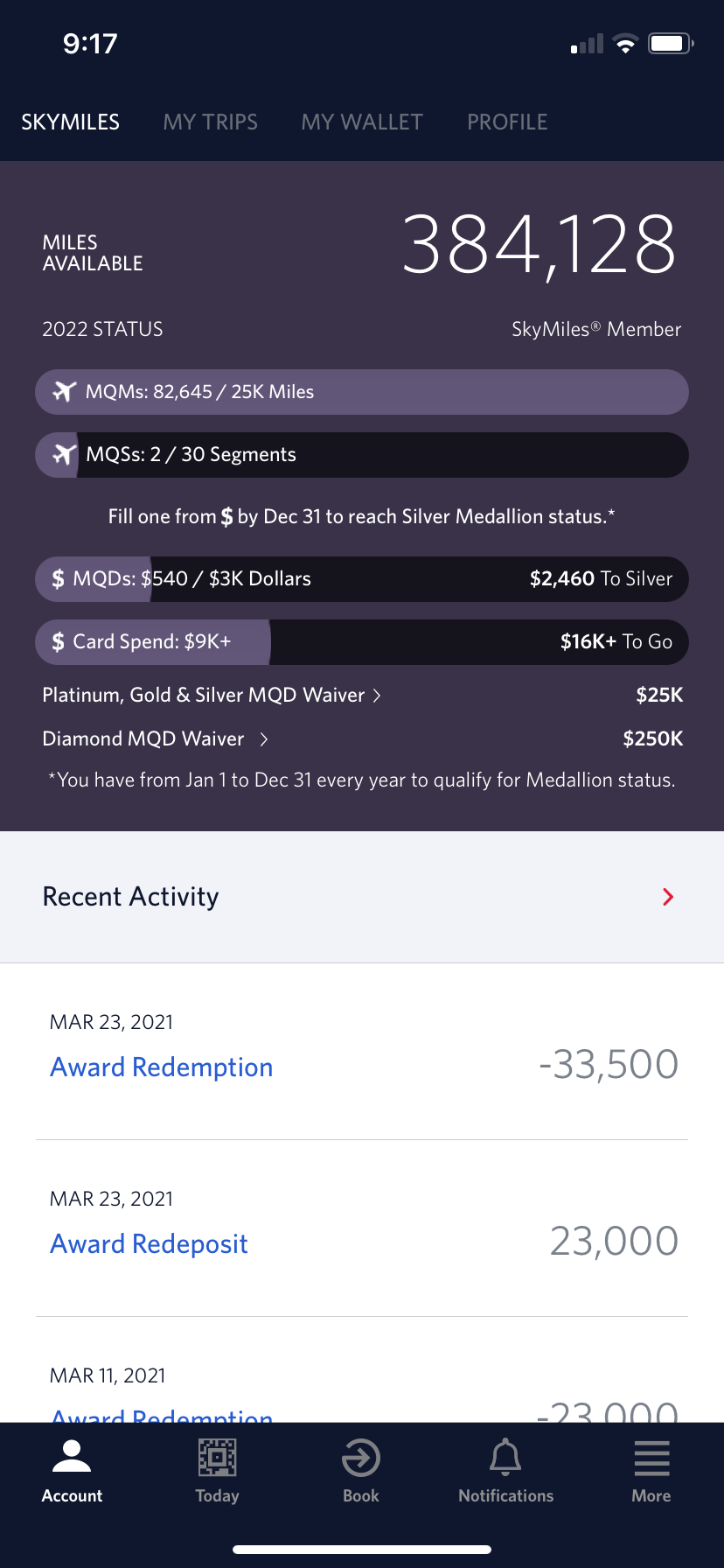724x1568 pixels.
Task: View Diamond MQD Waiver details
Action: (155, 738)
